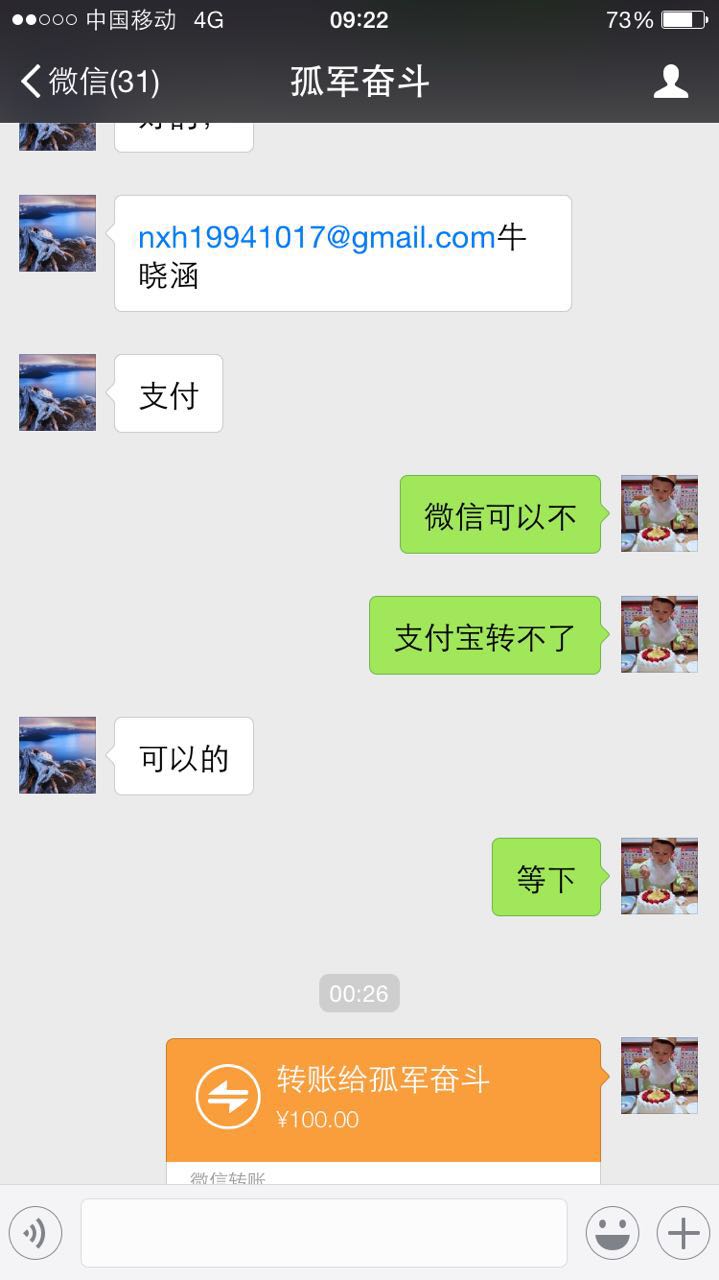
Task: Switch to voice message input
Action: click(x=36, y=1233)
